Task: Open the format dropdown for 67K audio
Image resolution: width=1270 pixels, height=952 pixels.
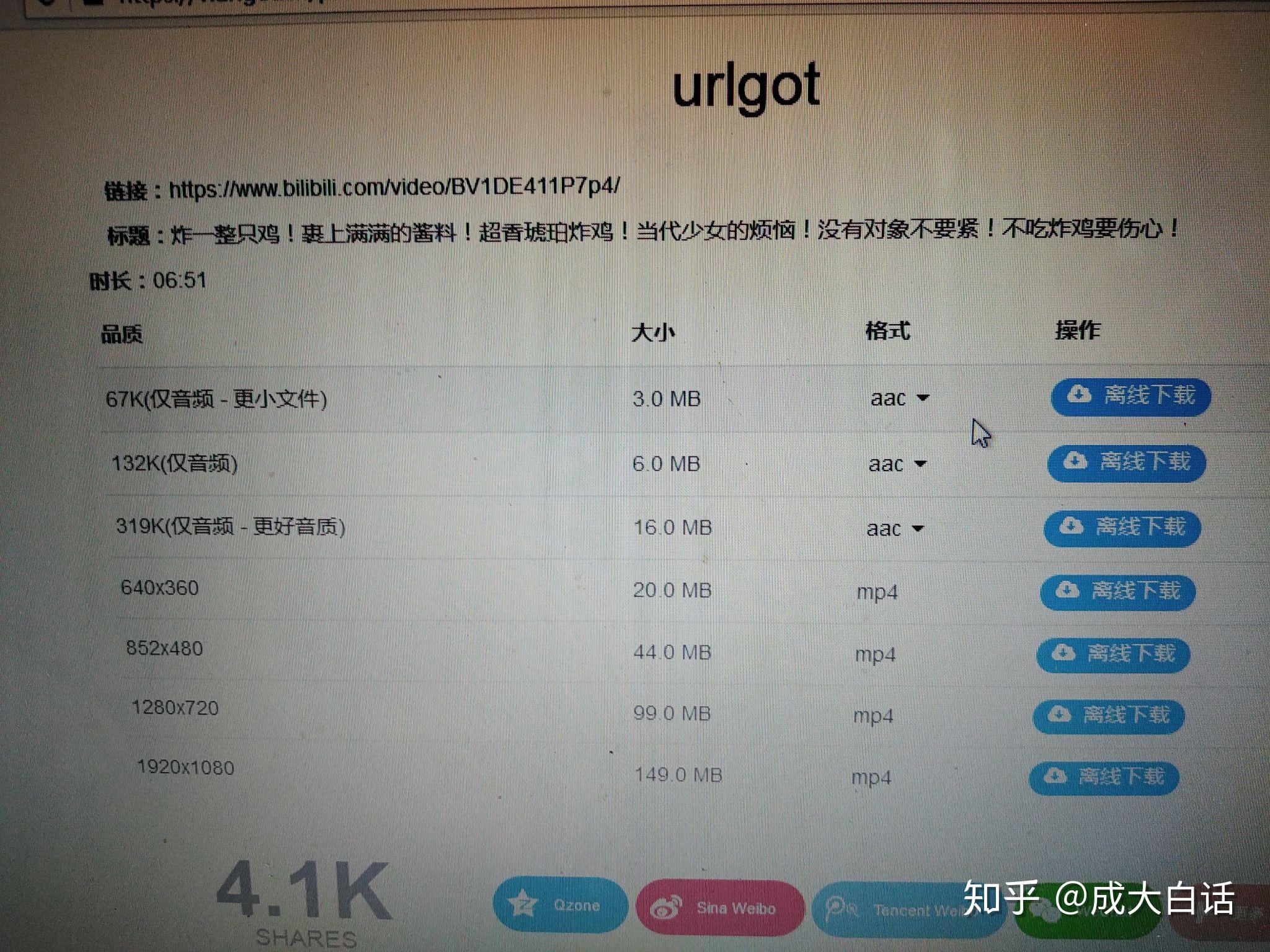Action: click(899, 398)
